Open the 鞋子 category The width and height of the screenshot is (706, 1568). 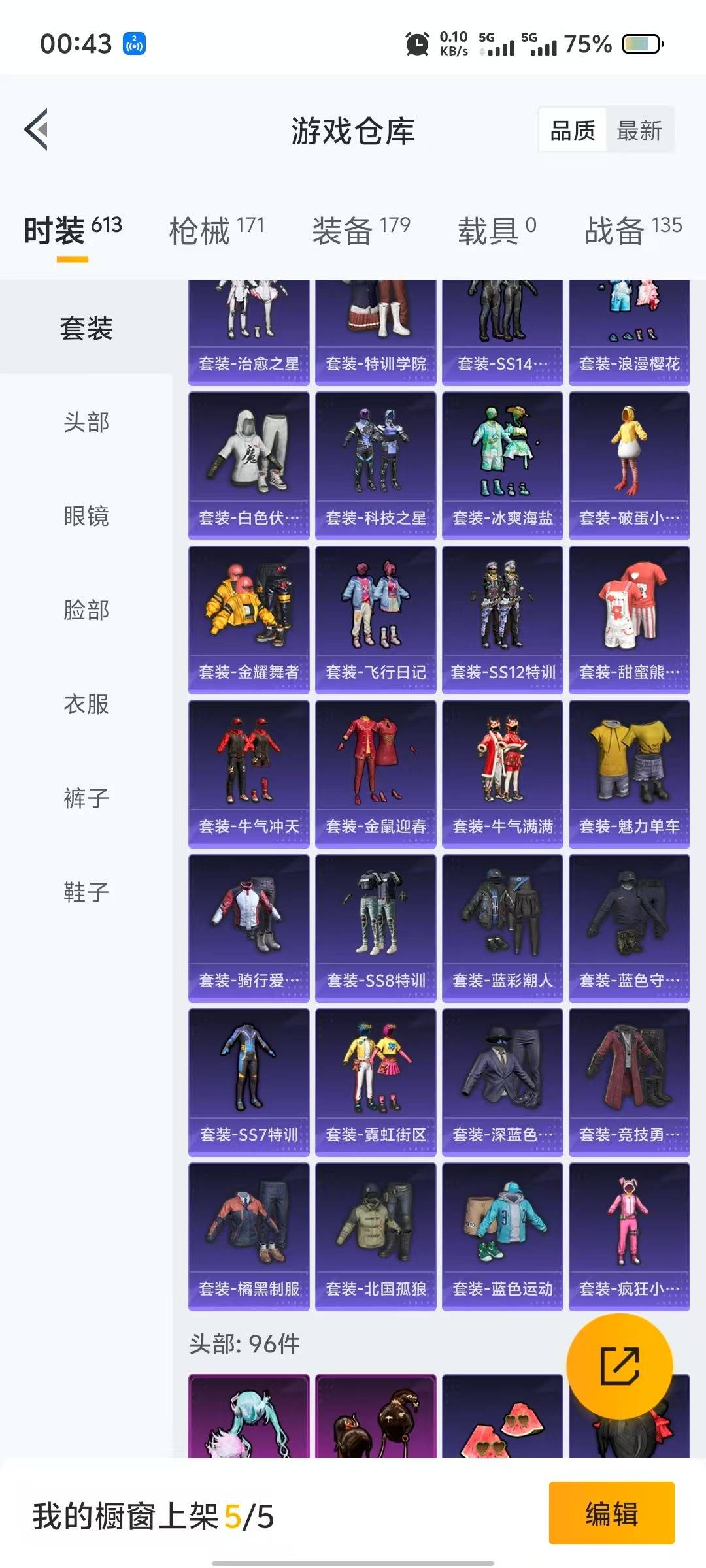86,892
